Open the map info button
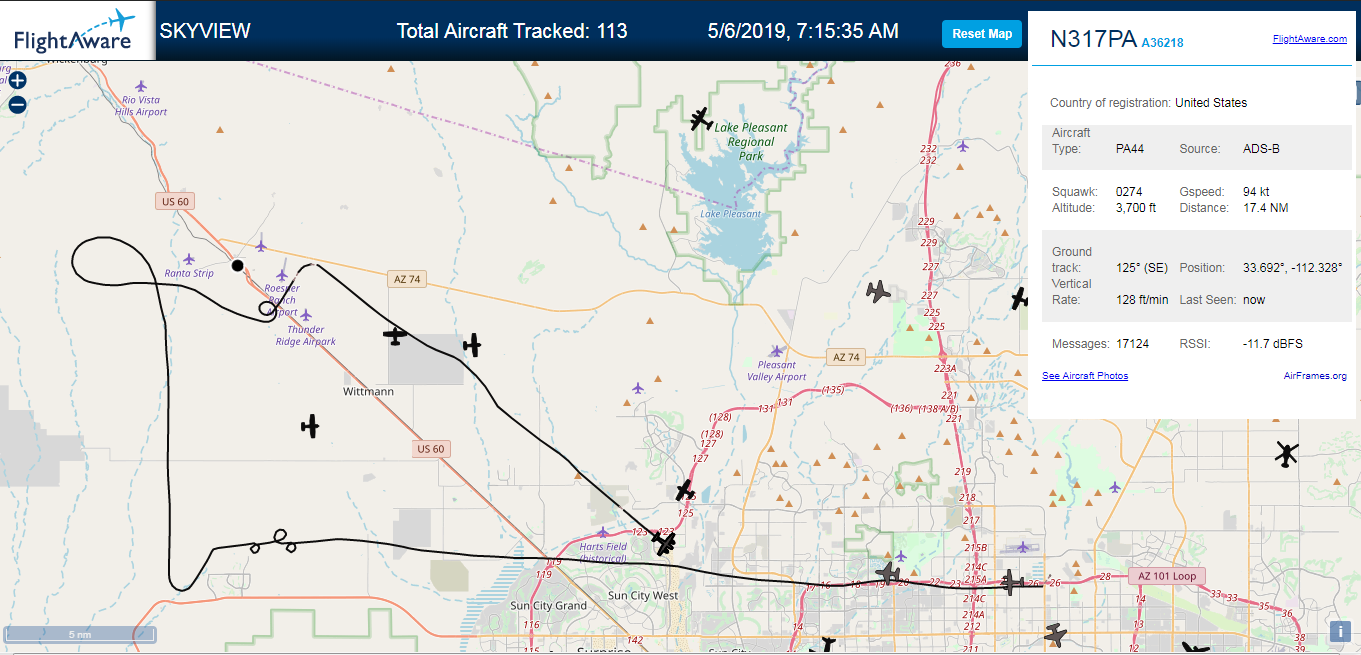 (x=1340, y=632)
